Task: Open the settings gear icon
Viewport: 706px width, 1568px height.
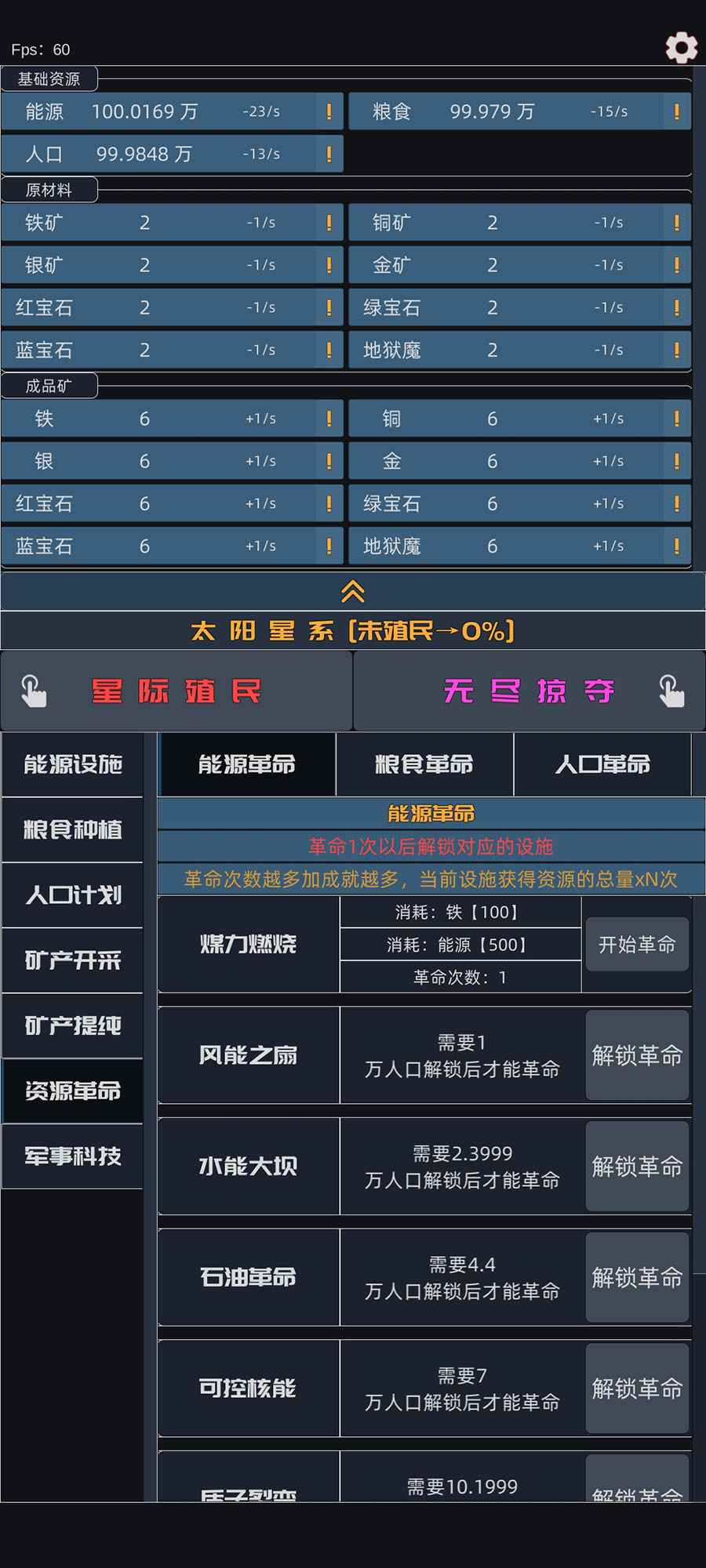Action: (681, 48)
